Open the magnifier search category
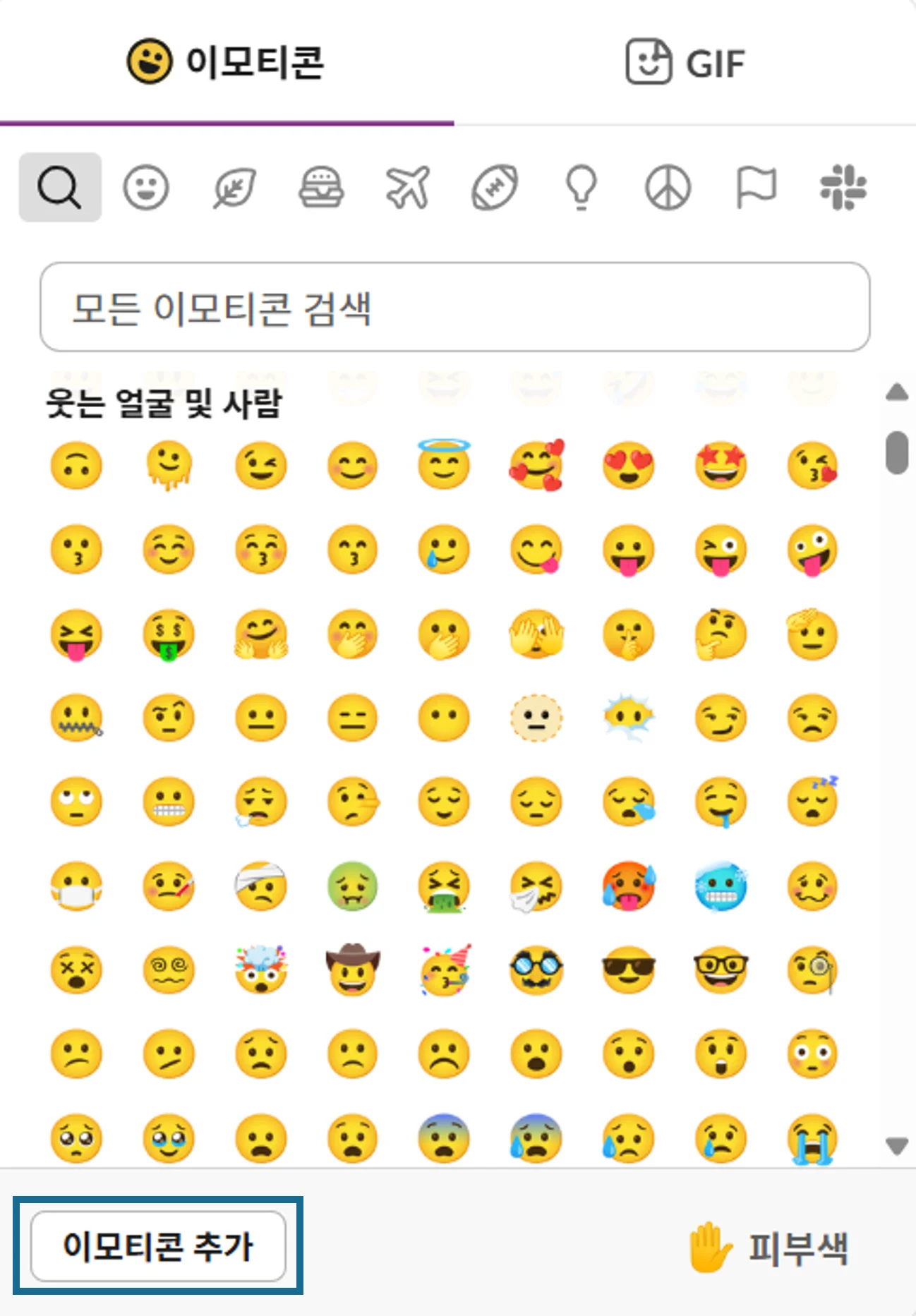Viewport: 916px width, 1316px height. pyautogui.click(x=60, y=188)
